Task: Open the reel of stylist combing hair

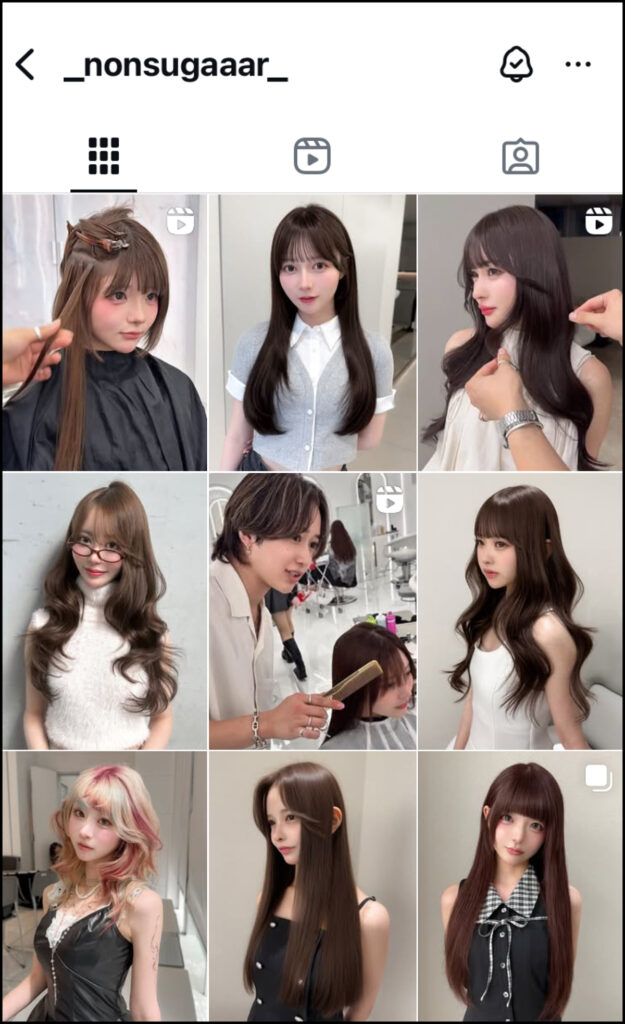Action: (x=312, y=611)
